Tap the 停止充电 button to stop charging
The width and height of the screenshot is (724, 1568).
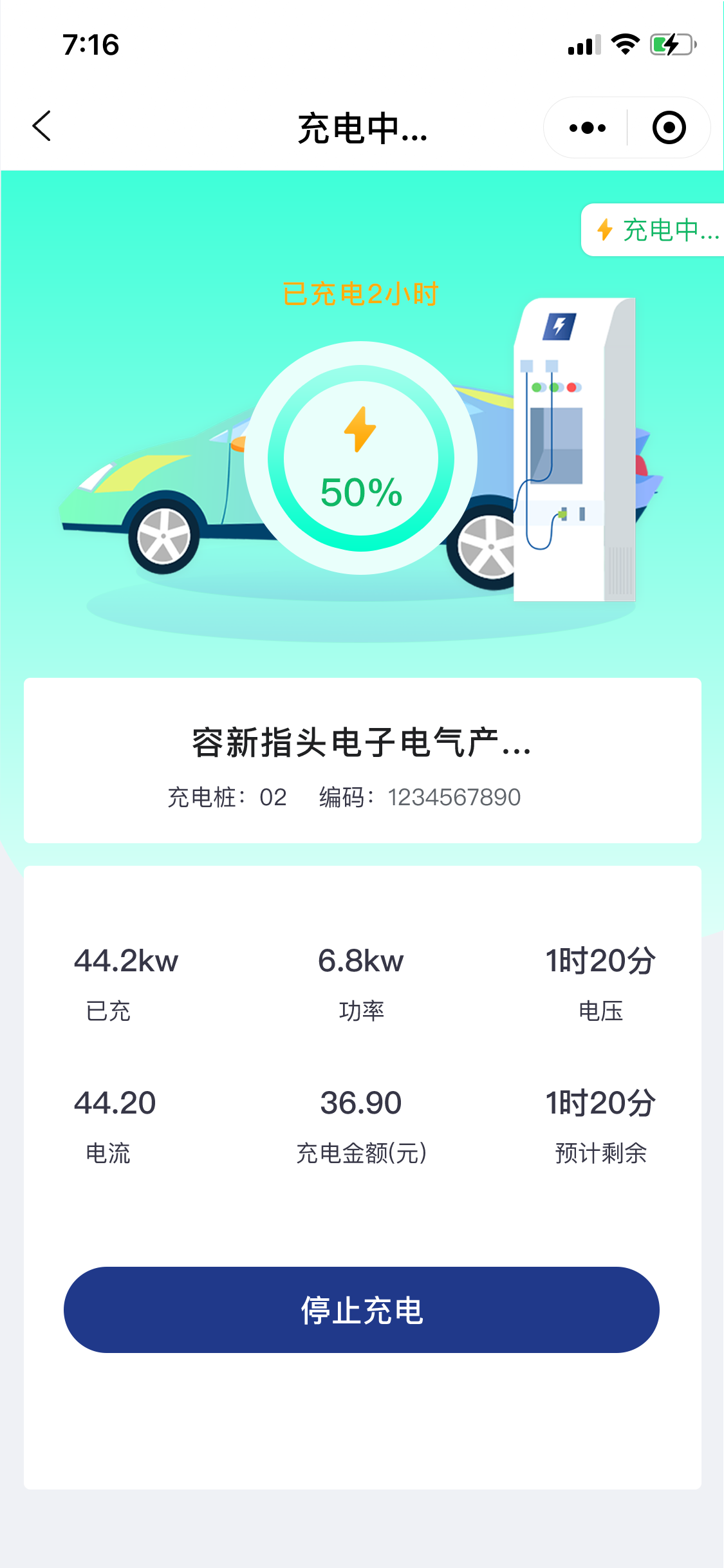(361, 1310)
